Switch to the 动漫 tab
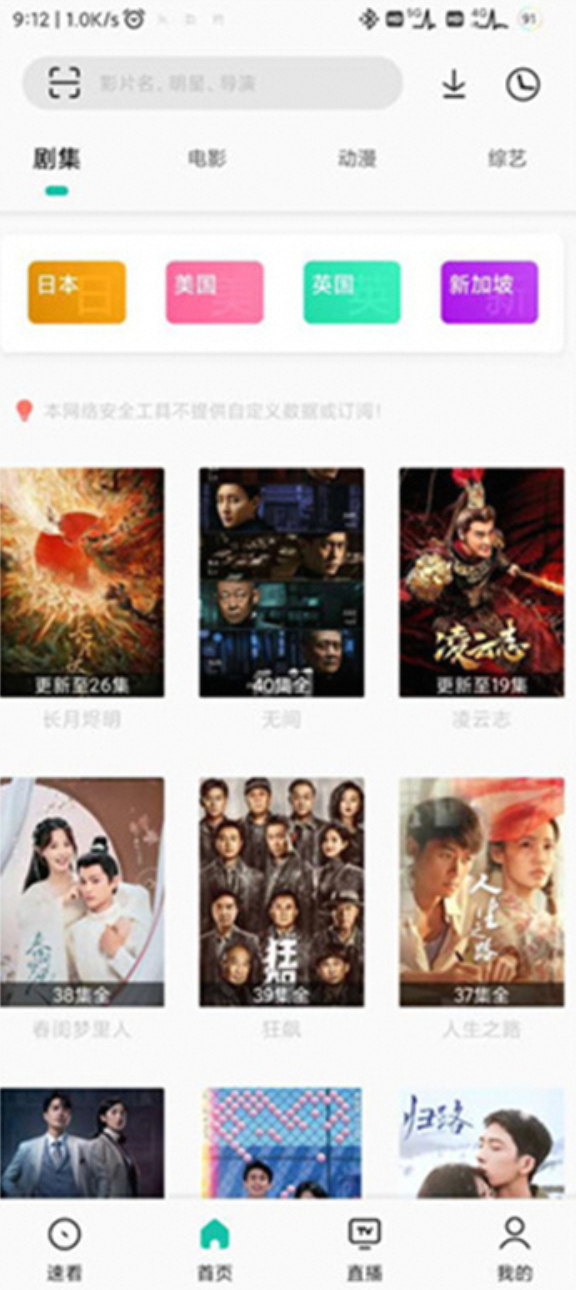This screenshot has height=1290, width=576. click(357, 159)
